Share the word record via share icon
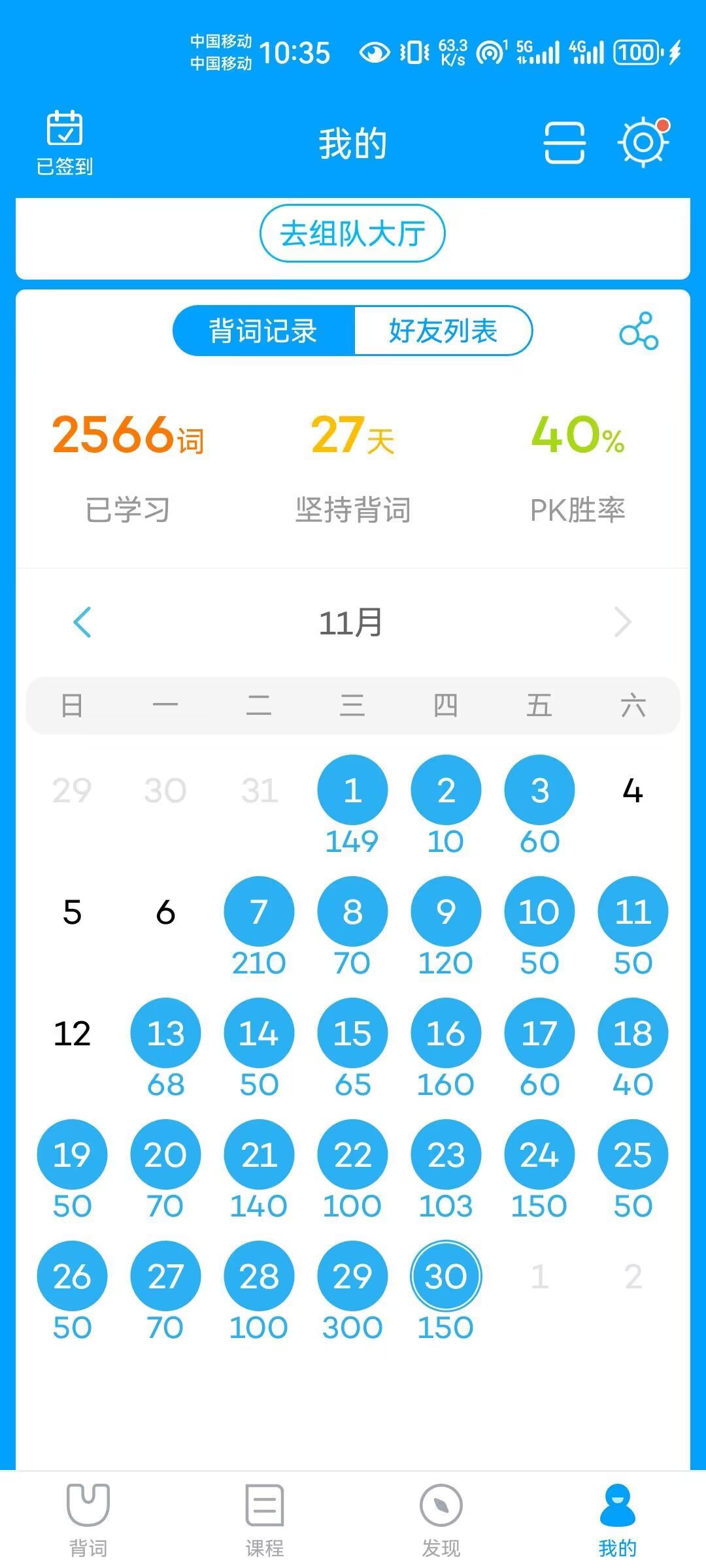706x1568 pixels. point(639,331)
